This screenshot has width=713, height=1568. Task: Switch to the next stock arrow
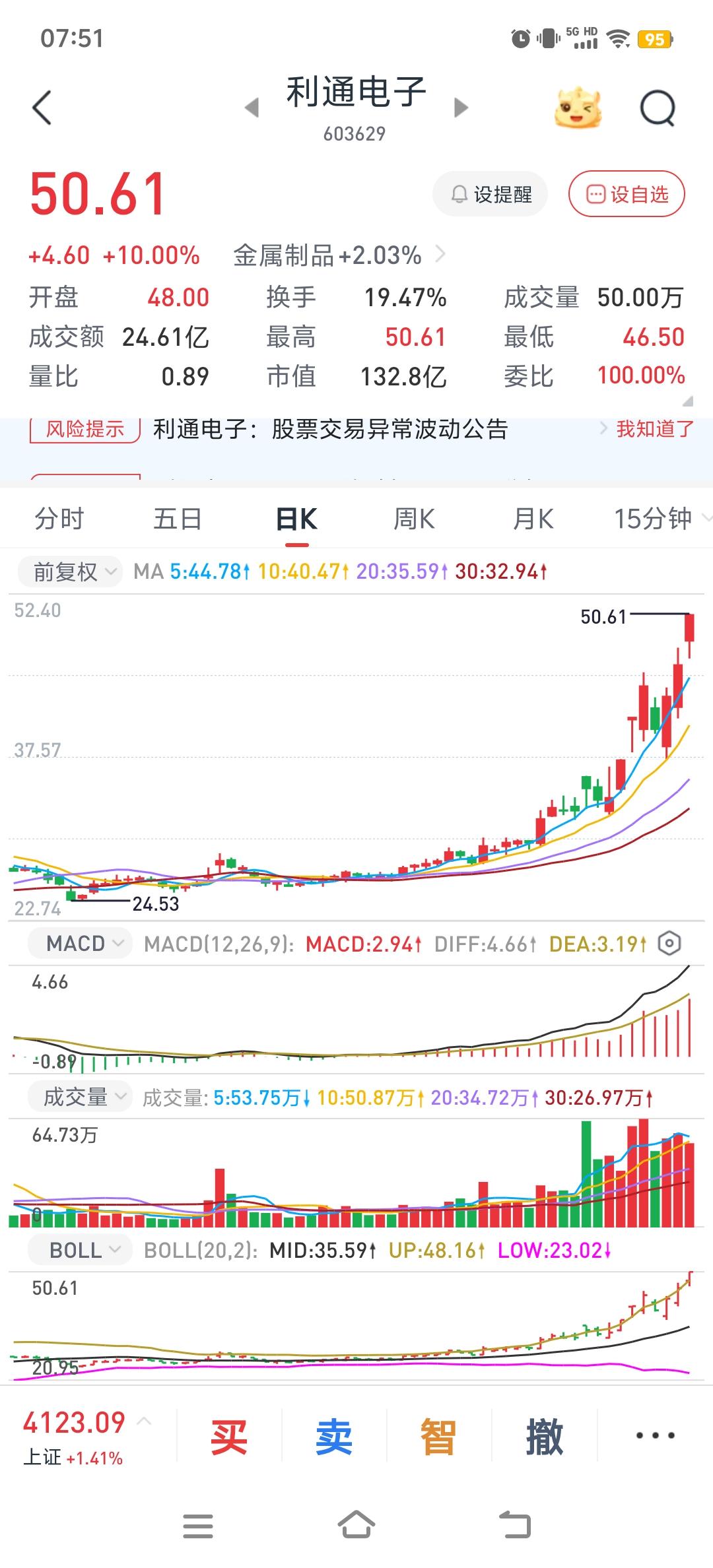[x=461, y=108]
